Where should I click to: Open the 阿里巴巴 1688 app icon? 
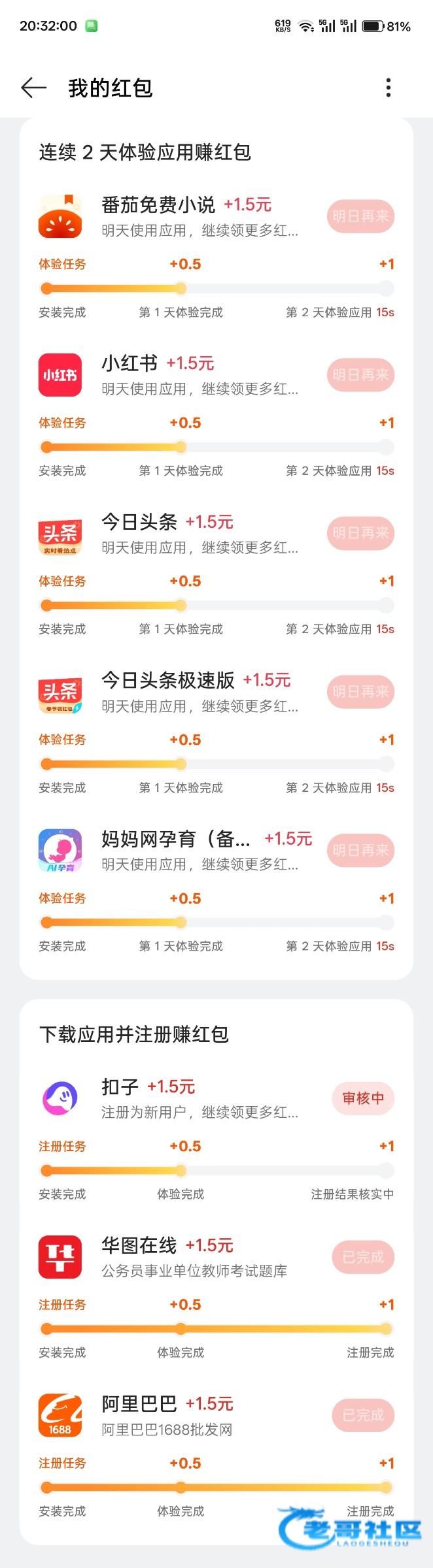[x=60, y=1415]
